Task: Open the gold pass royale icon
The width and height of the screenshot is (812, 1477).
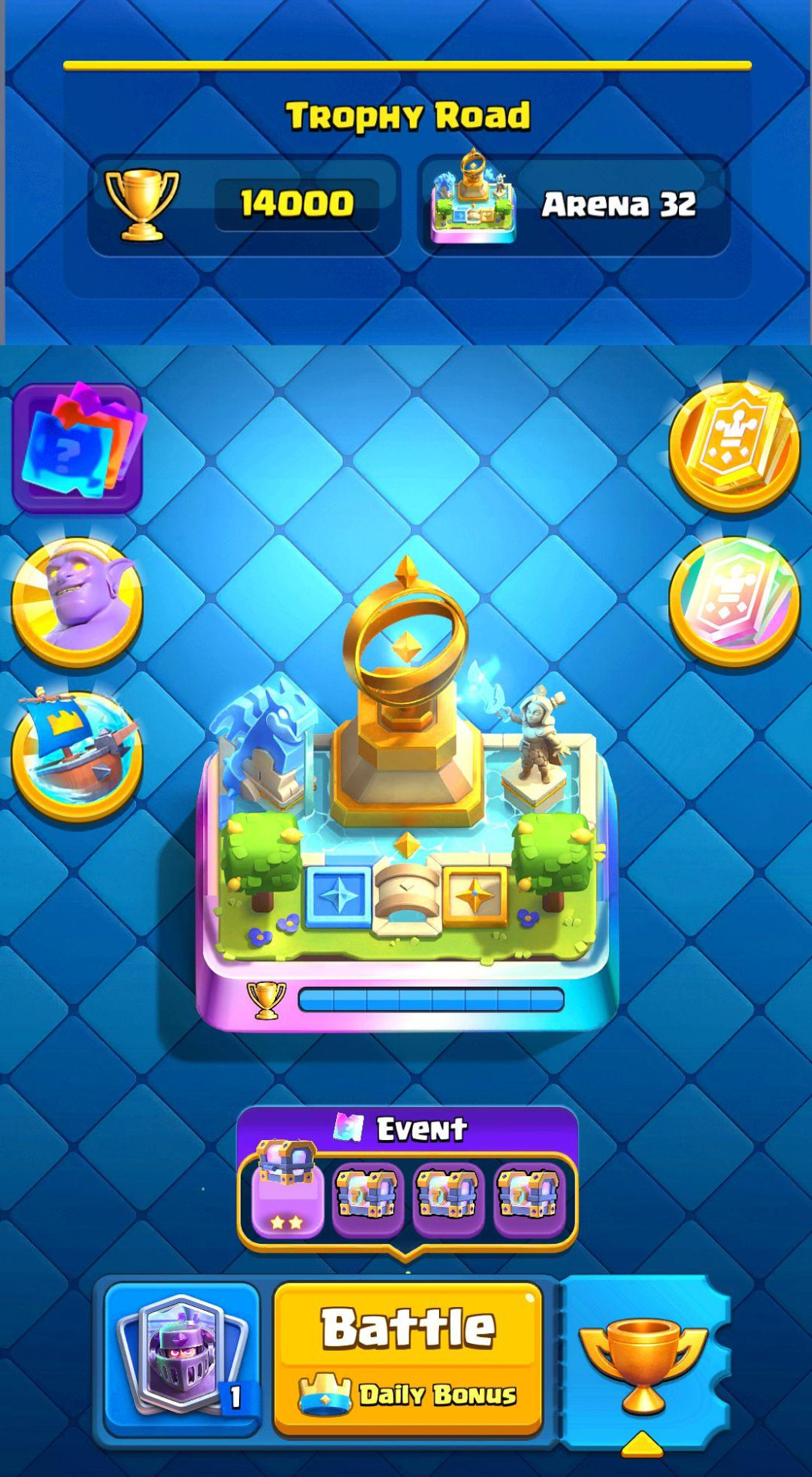Action: [734, 447]
